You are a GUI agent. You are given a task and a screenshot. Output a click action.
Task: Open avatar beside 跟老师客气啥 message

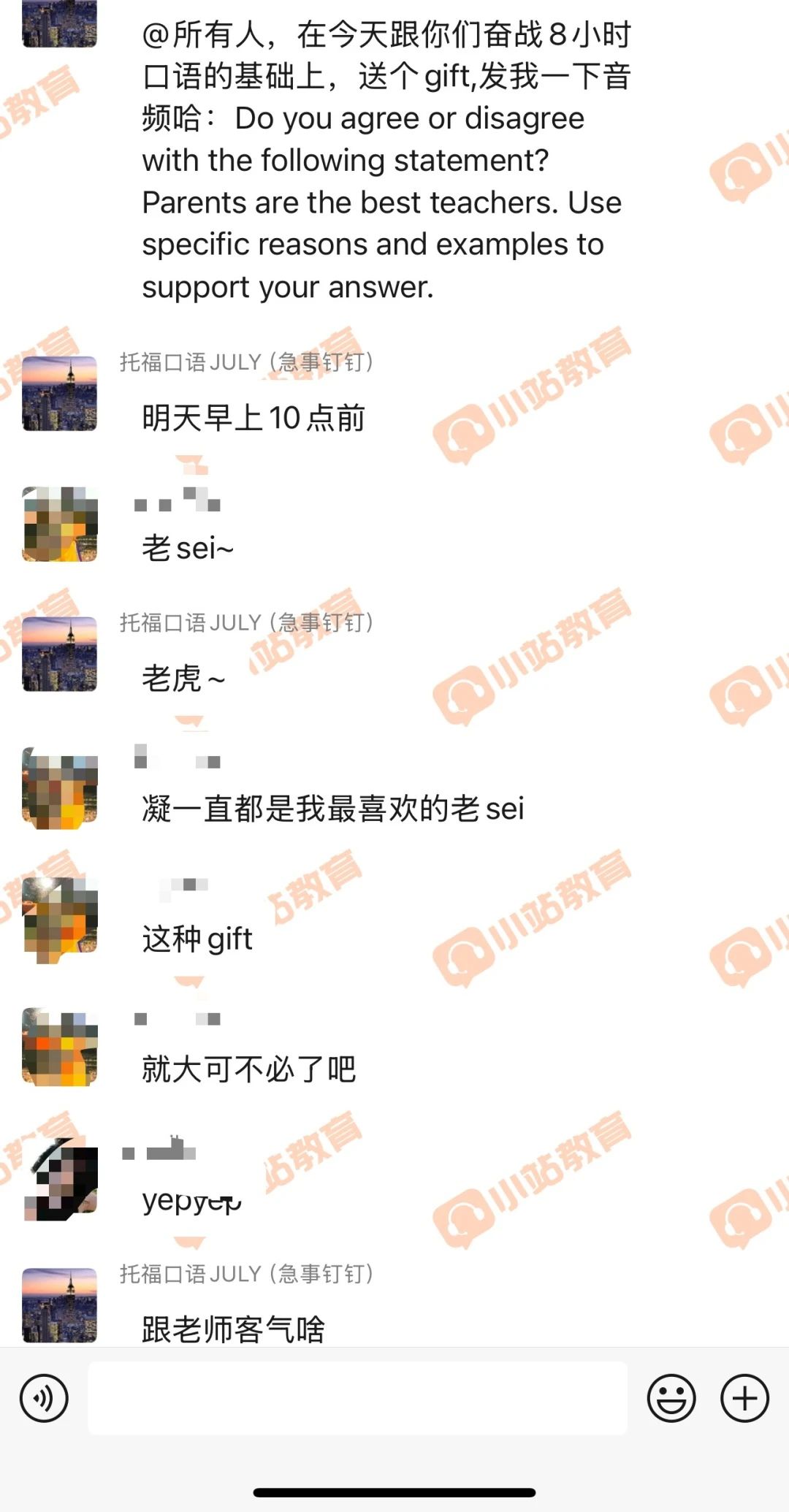click(x=60, y=1305)
